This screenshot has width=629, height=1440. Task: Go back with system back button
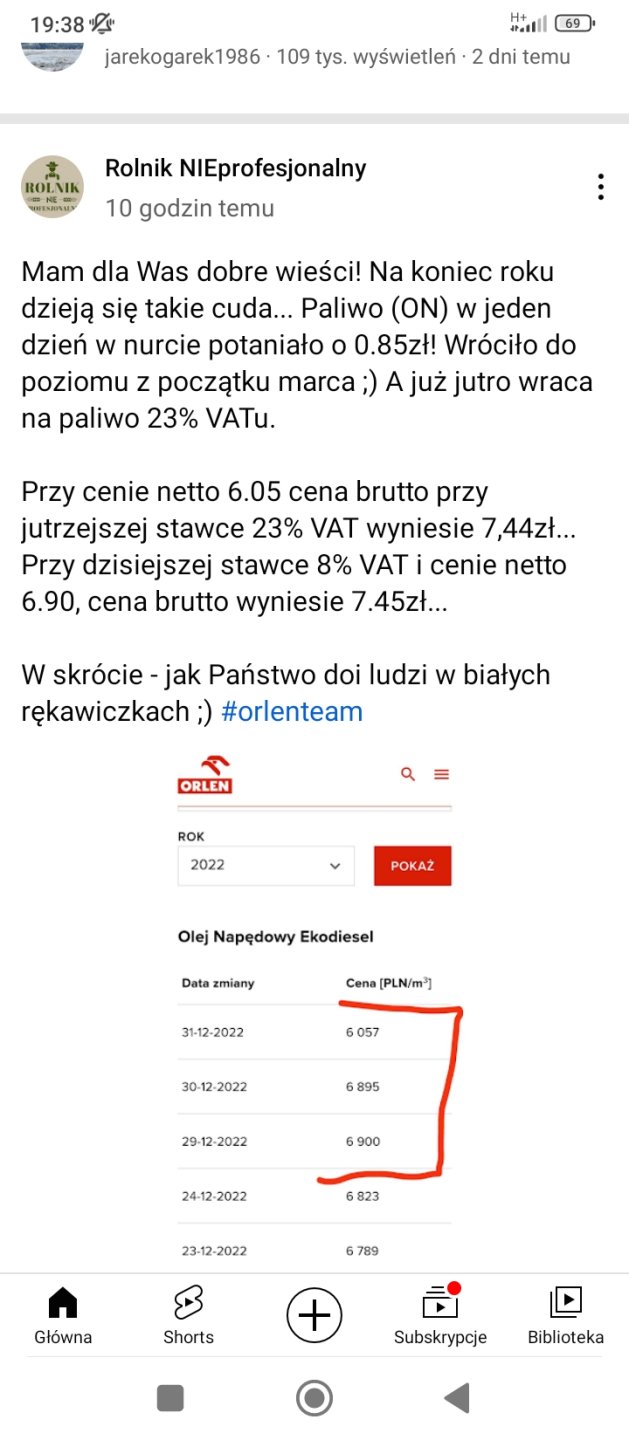[x=457, y=1397]
